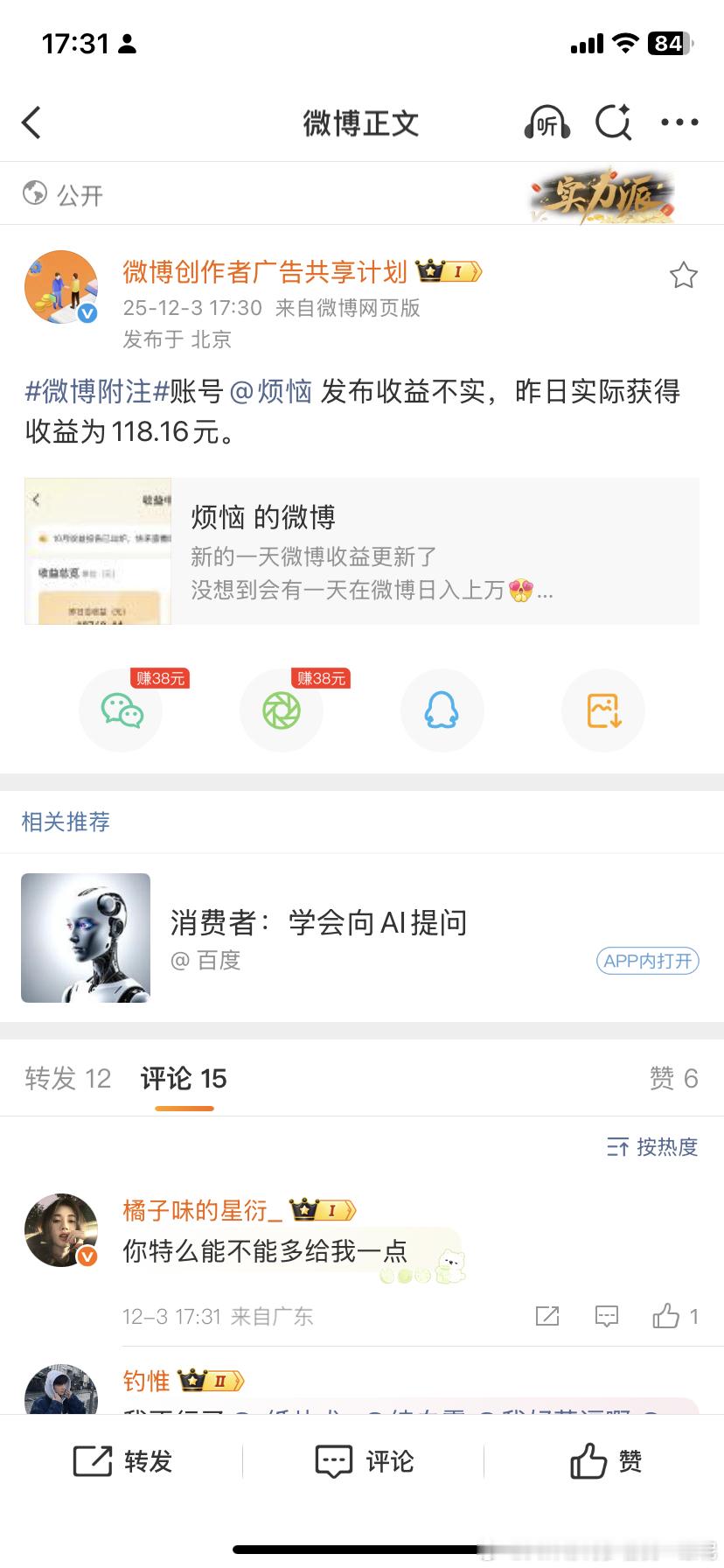Toggle the star to favorite this post
The height and width of the screenshot is (1568, 724).
click(684, 275)
